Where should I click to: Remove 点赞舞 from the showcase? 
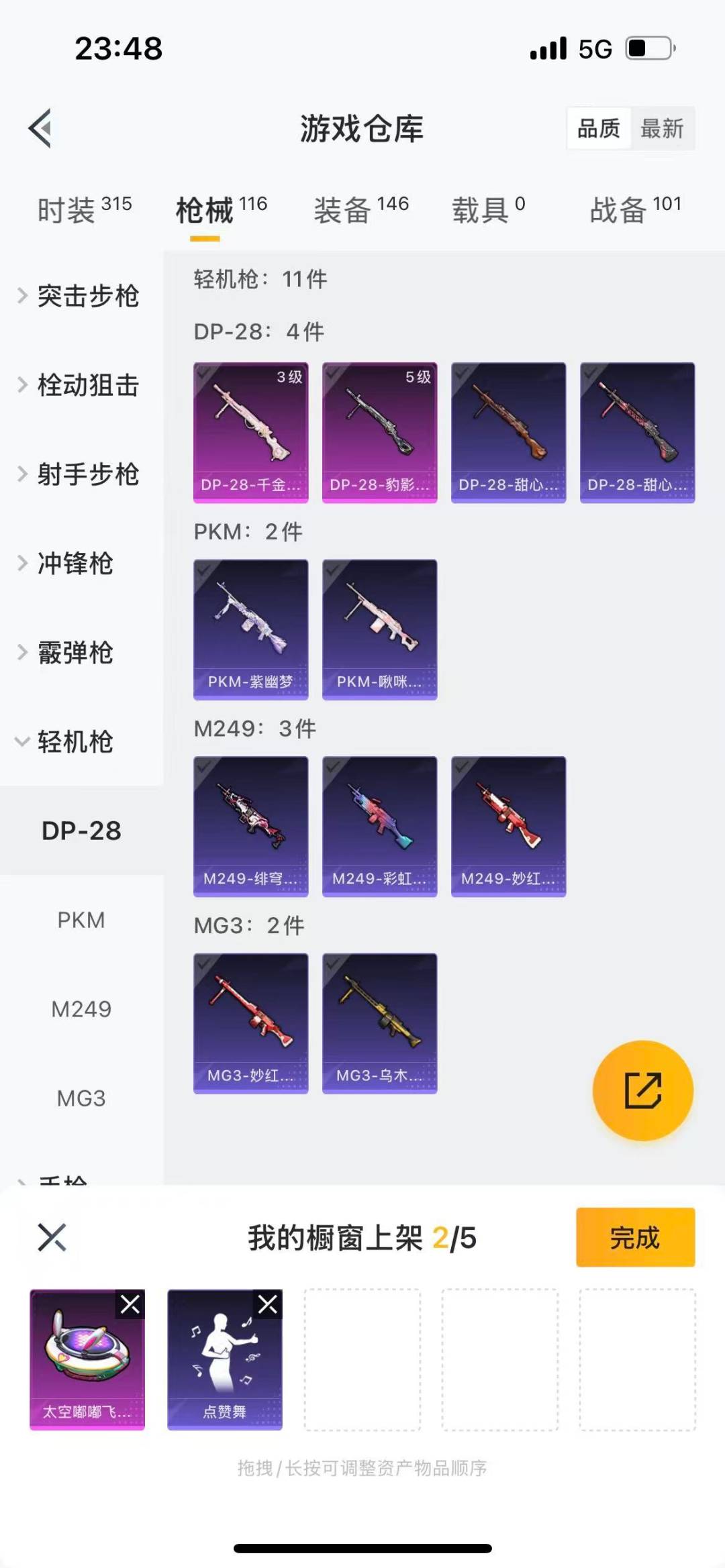coord(267,1304)
